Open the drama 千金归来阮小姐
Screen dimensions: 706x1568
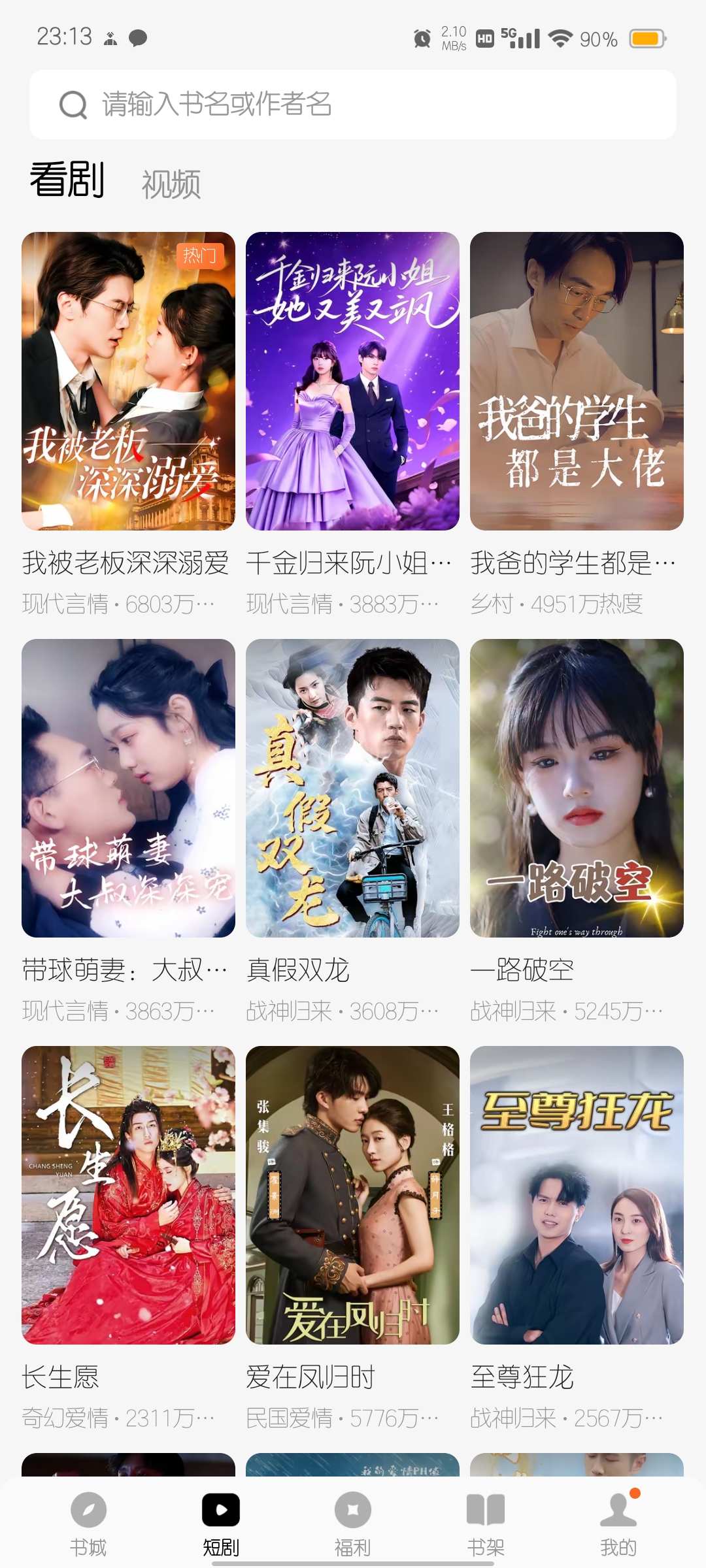352,382
